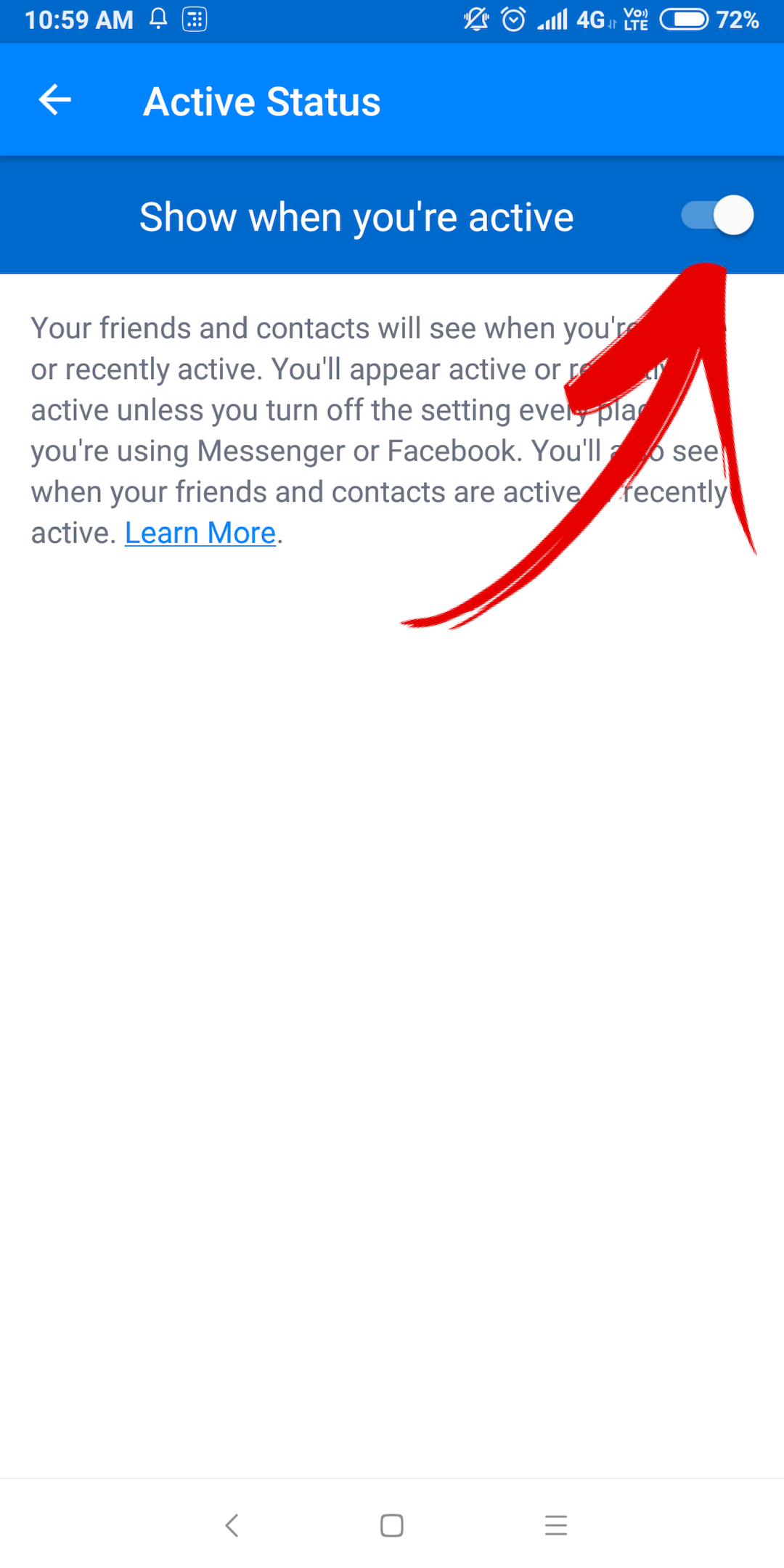Go to the home screen

[x=392, y=1525]
